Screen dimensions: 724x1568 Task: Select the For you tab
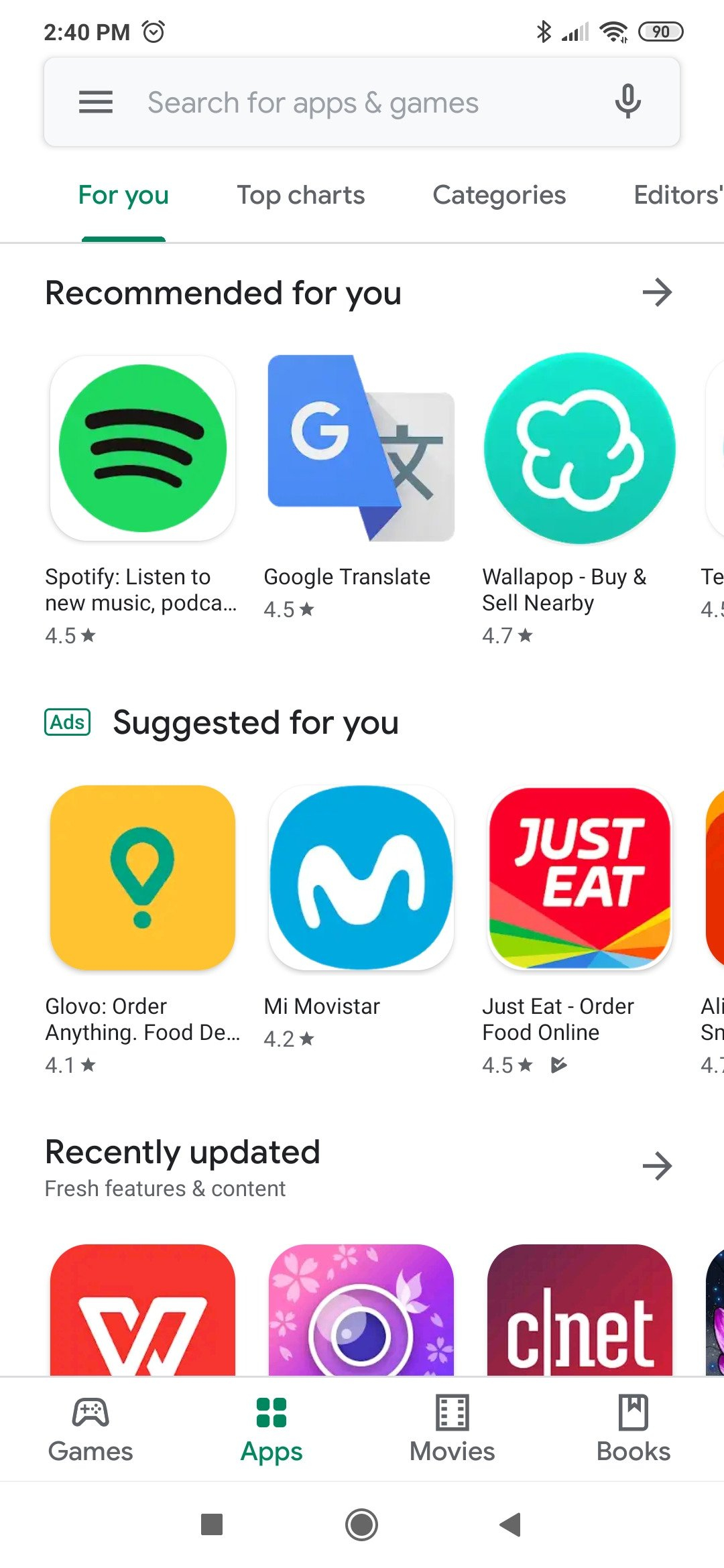click(x=123, y=195)
